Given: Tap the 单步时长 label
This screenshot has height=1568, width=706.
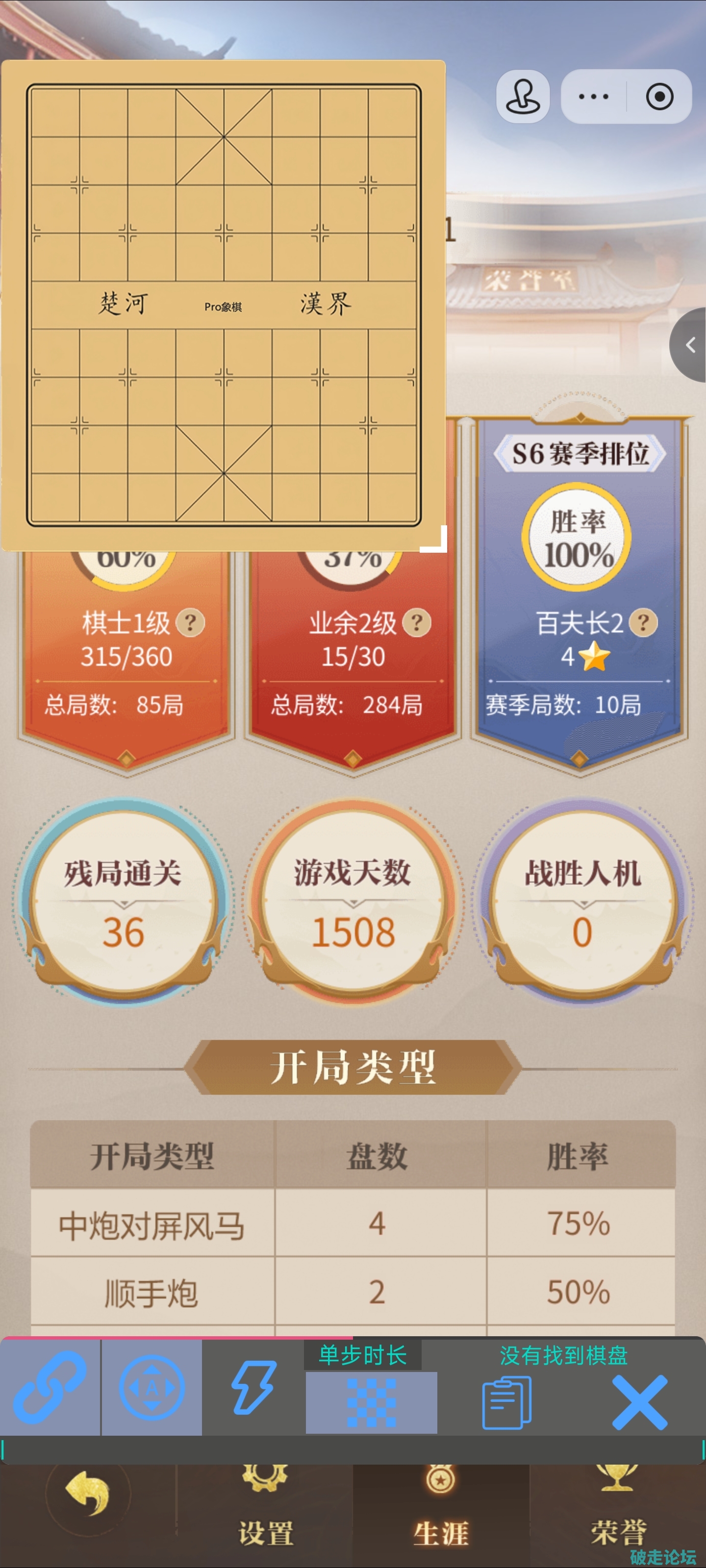Looking at the screenshot, I should pyautogui.click(x=362, y=1355).
